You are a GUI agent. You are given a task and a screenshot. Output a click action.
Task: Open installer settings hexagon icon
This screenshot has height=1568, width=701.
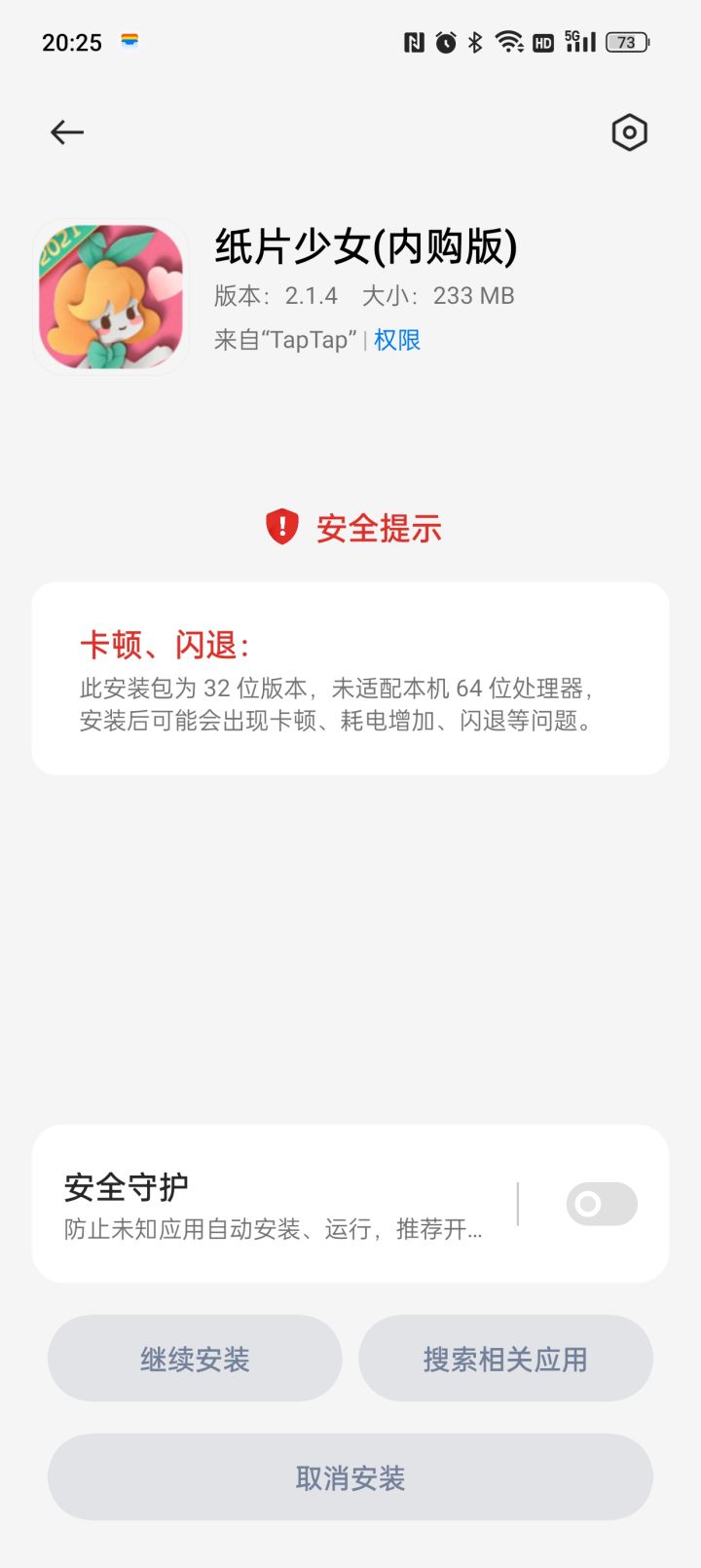click(x=629, y=132)
